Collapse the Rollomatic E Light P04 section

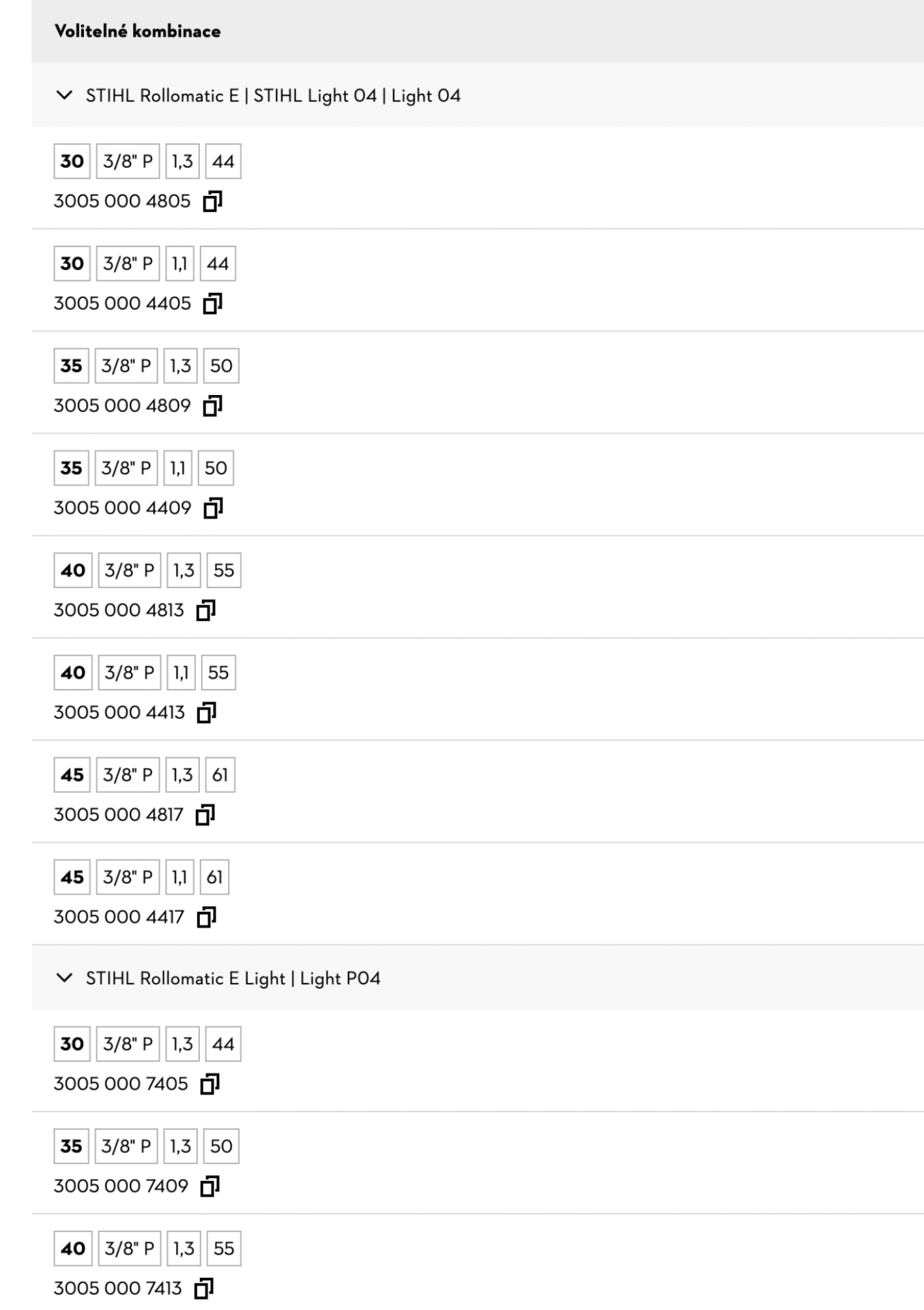64,978
